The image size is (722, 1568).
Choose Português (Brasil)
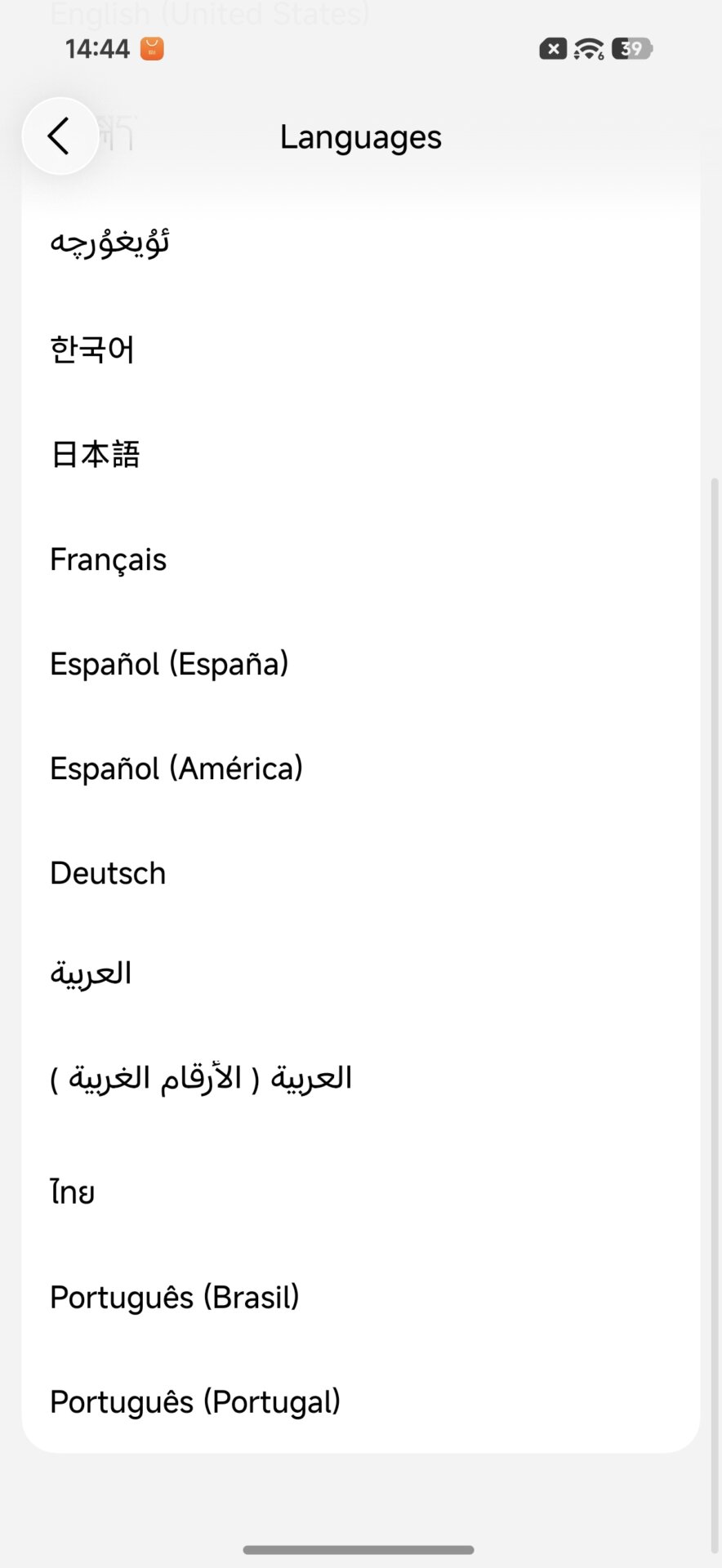pos(360,1297)
